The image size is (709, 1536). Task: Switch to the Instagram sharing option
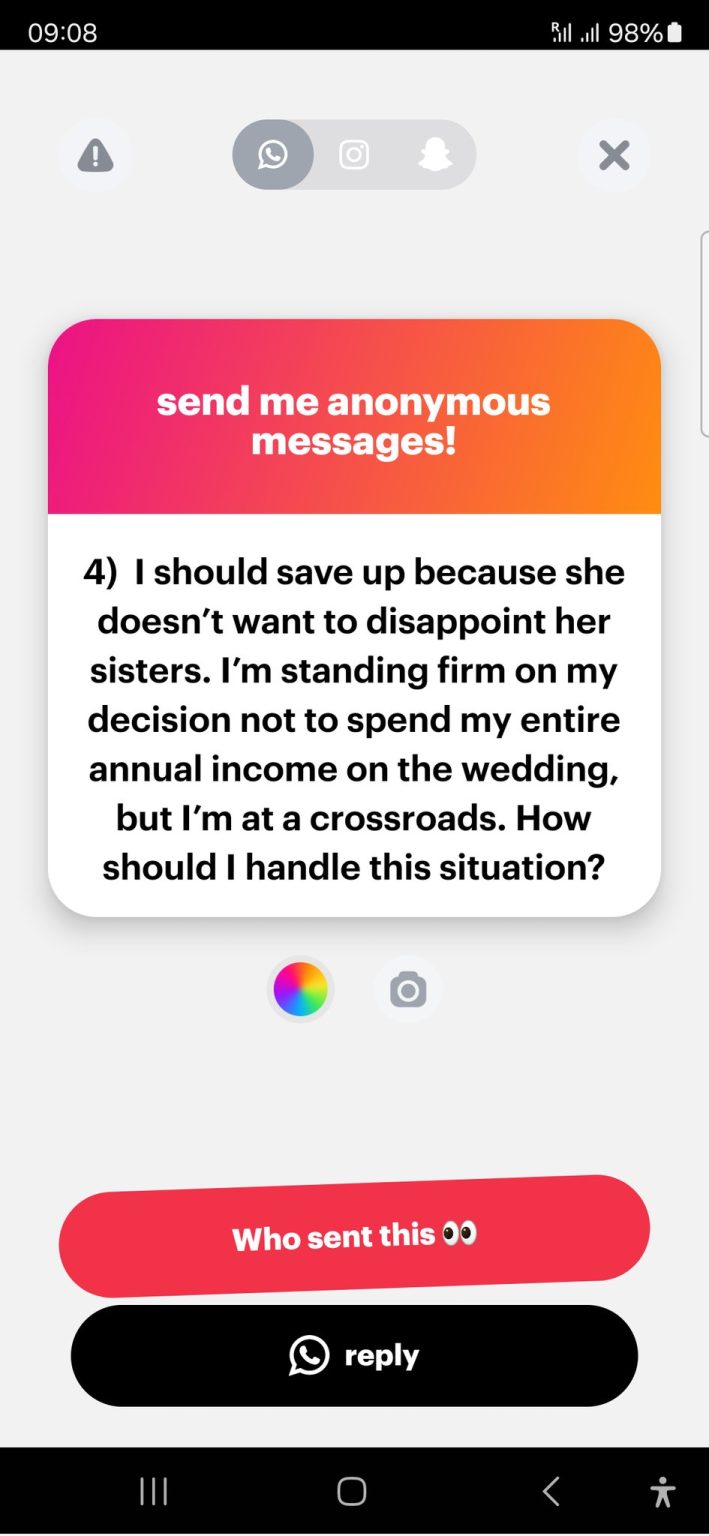tap(354, 155)
